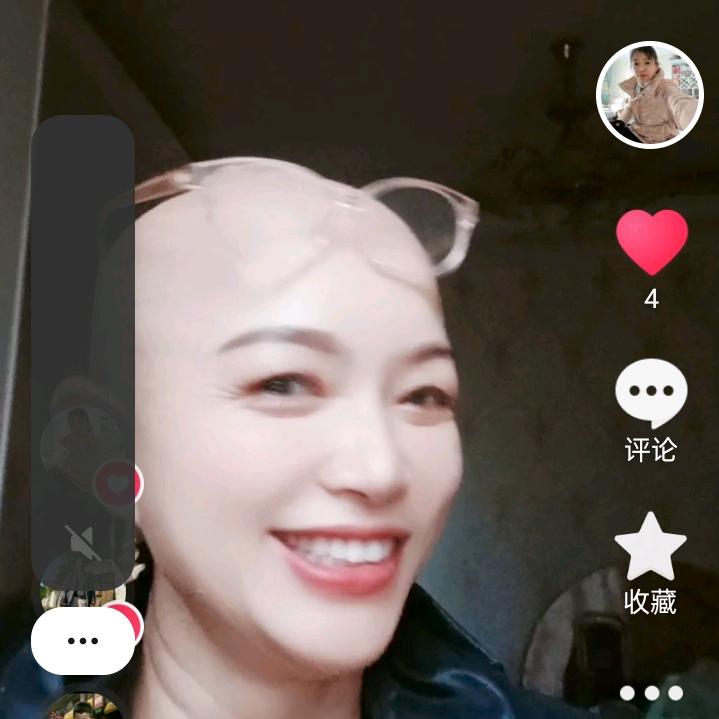This screenshot has height=719, width=719.
Task: Open the three-dot more options menu
Action: 651,693
